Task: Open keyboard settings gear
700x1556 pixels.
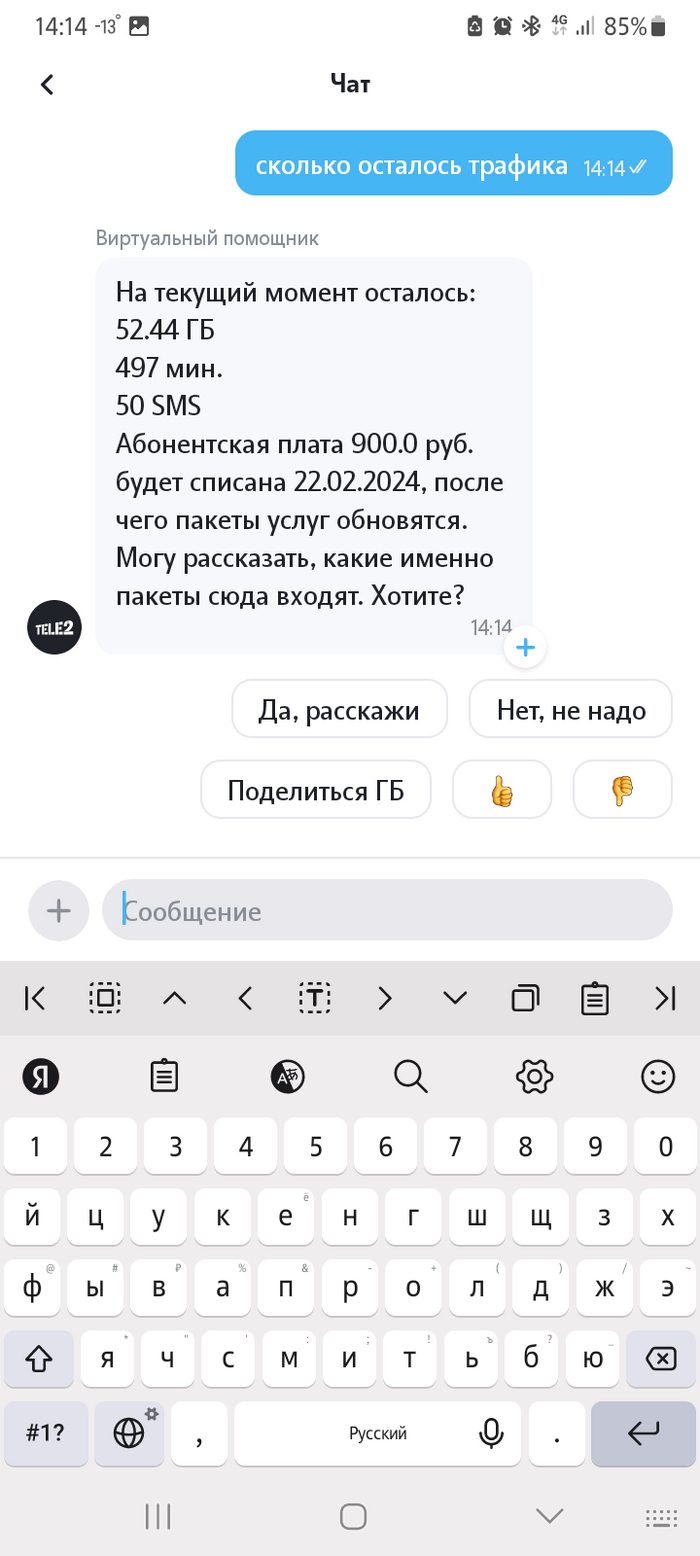Action: point(534,1076)
